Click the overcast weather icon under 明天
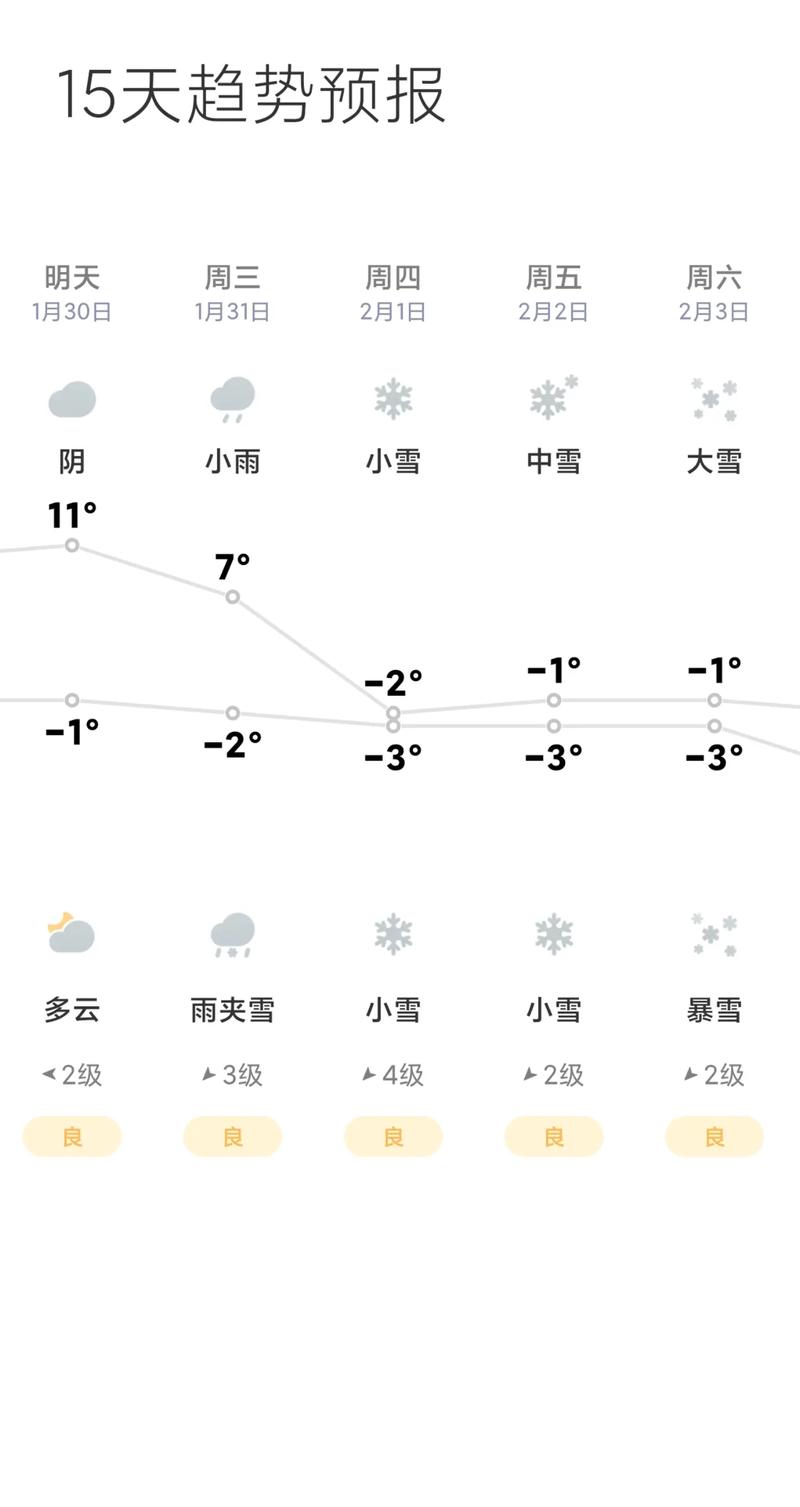 [x=71, y=397]
